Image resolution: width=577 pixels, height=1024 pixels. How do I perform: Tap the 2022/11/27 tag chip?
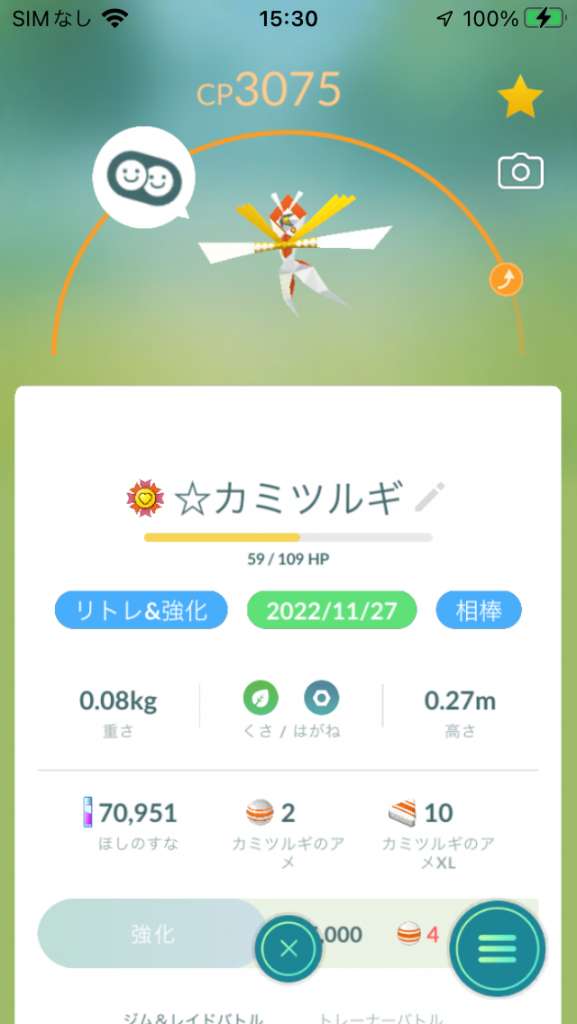point(332,610)
